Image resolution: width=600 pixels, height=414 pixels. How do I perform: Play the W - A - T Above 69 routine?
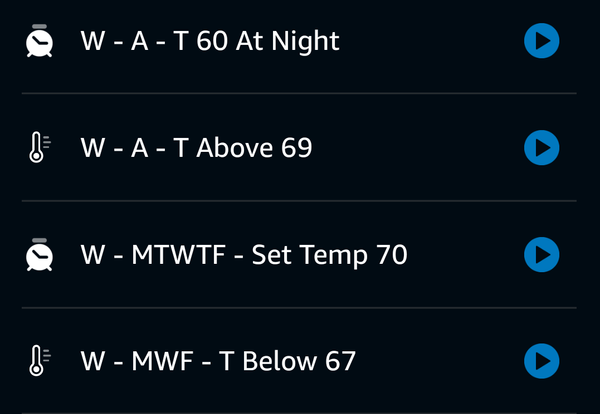[x=541, y=148]
